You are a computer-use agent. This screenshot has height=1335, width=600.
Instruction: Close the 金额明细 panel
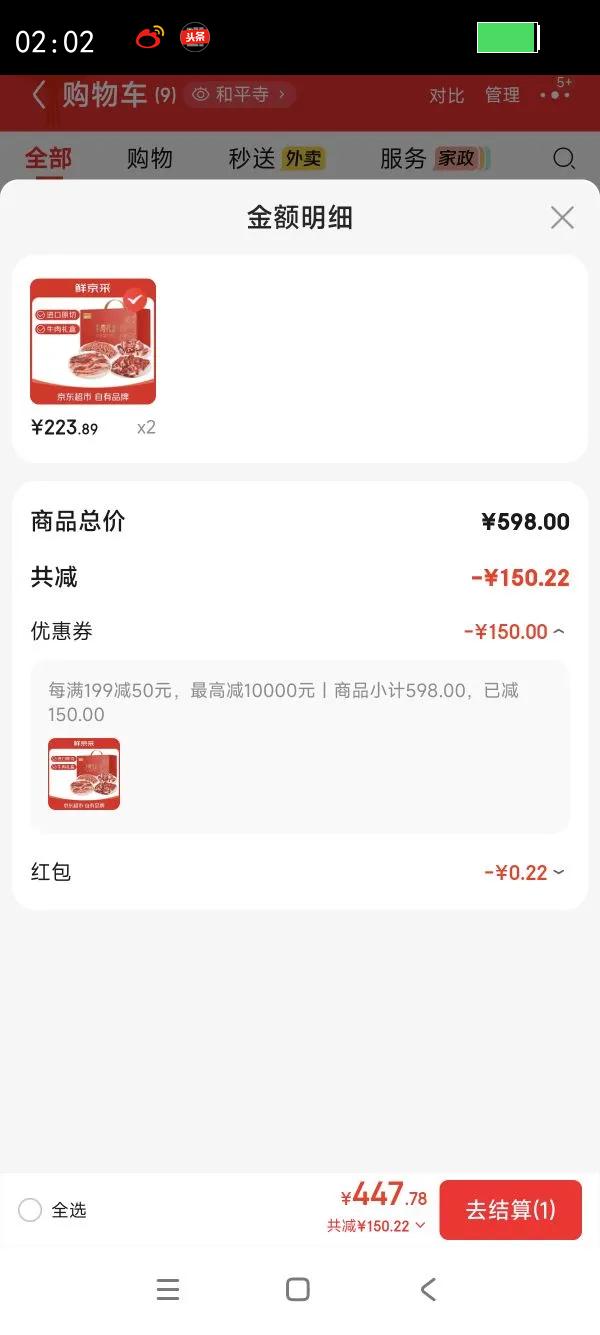[x=562, y=217]
